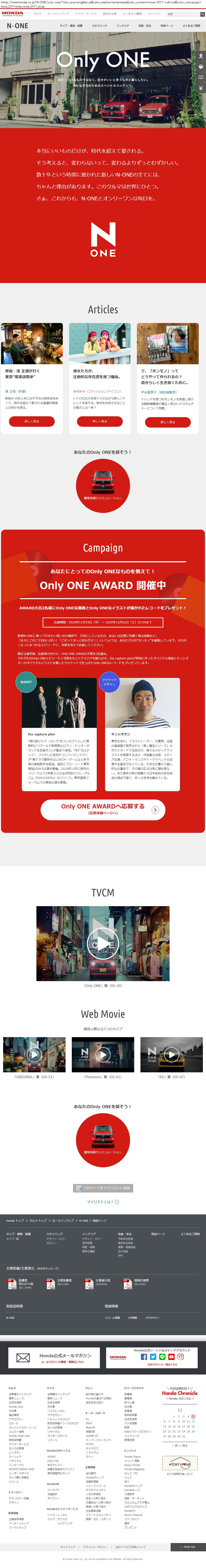This screenshot has width=206, height=1568.
Task: Open the スタイリング menu in N-ONE nav
Action: coord(99,26)
